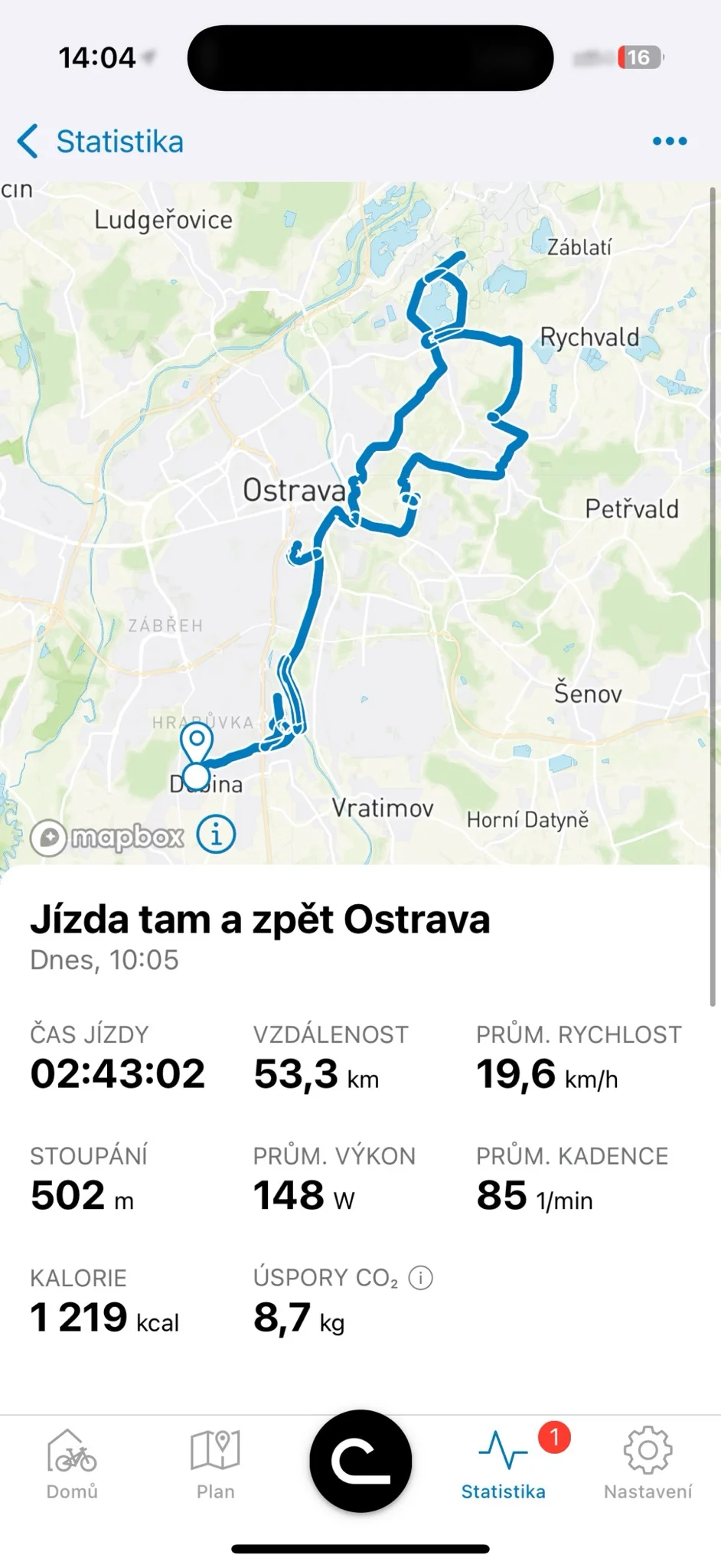Switch to the Domů tab
721x1568 pixels.
click(72, 1464)
